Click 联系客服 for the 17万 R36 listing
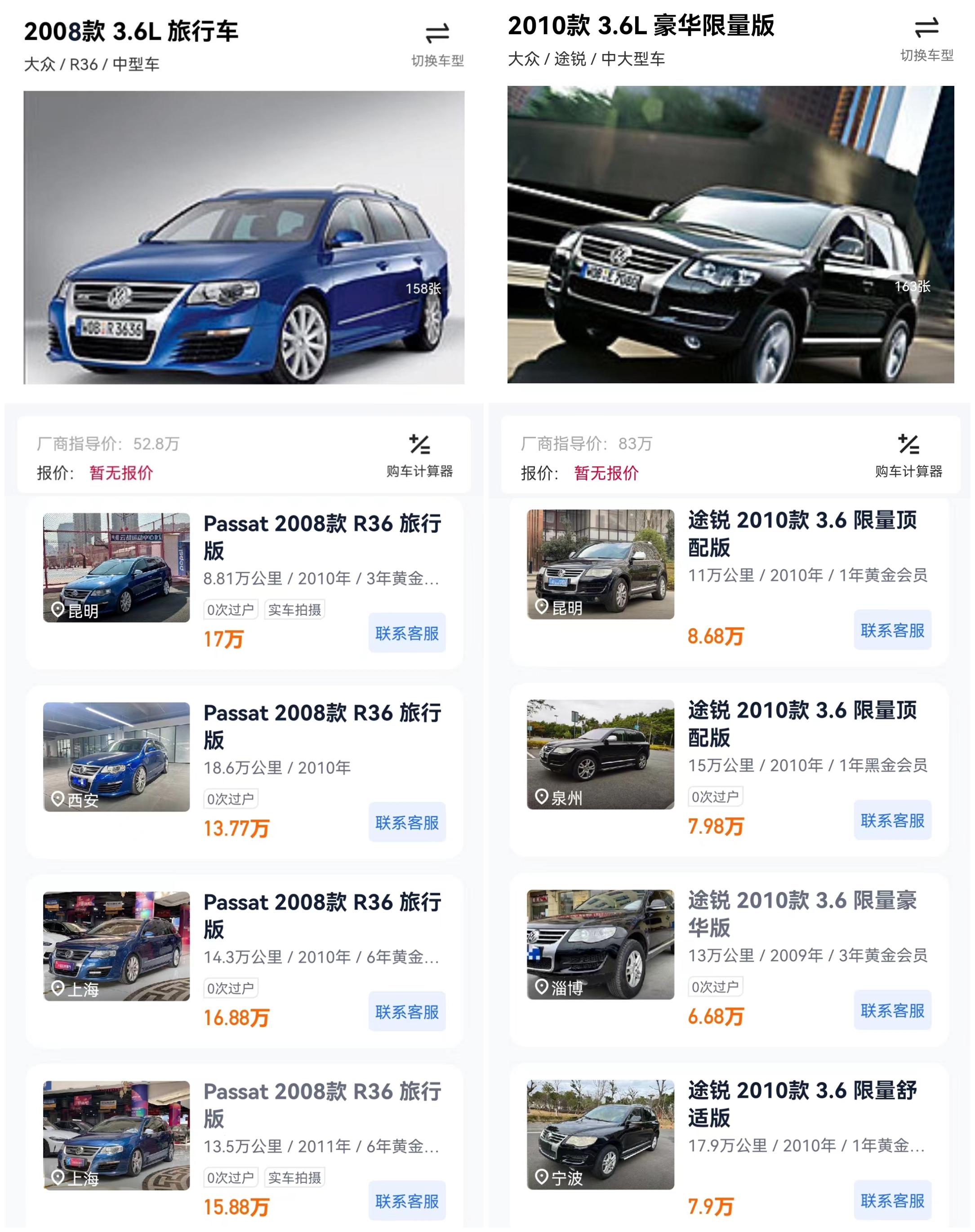The height and width of the screenshot is (1232, 975). [406, 634]
